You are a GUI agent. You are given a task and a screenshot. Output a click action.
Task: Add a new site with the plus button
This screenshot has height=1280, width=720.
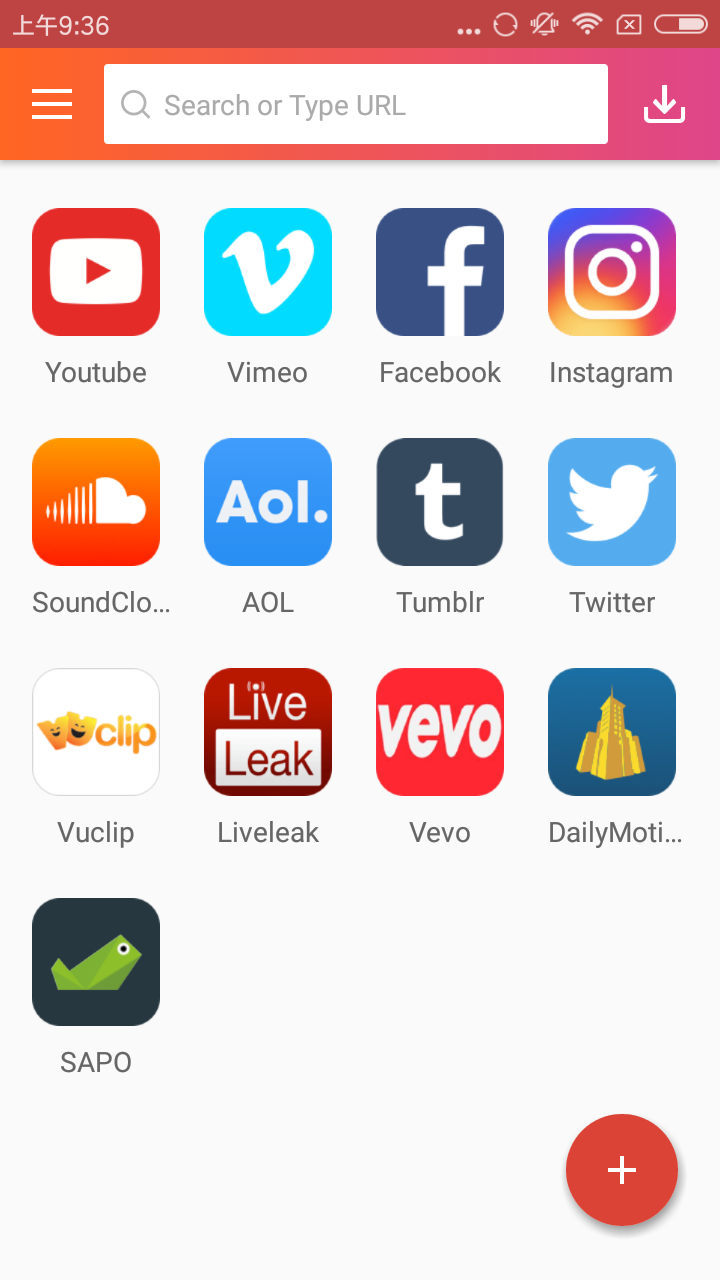(622, 1170)
